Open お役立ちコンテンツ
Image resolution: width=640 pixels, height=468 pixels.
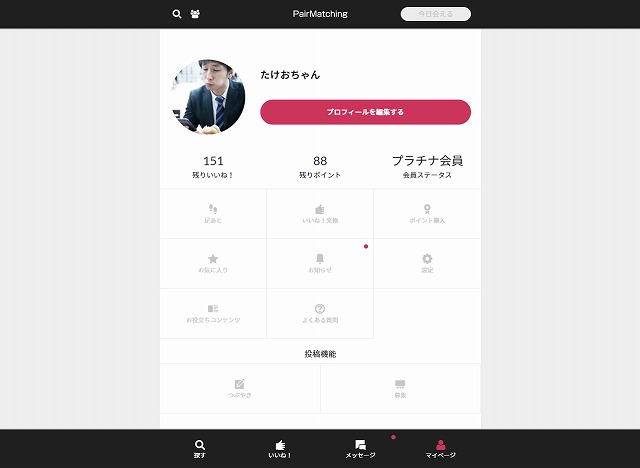(213, 313)
